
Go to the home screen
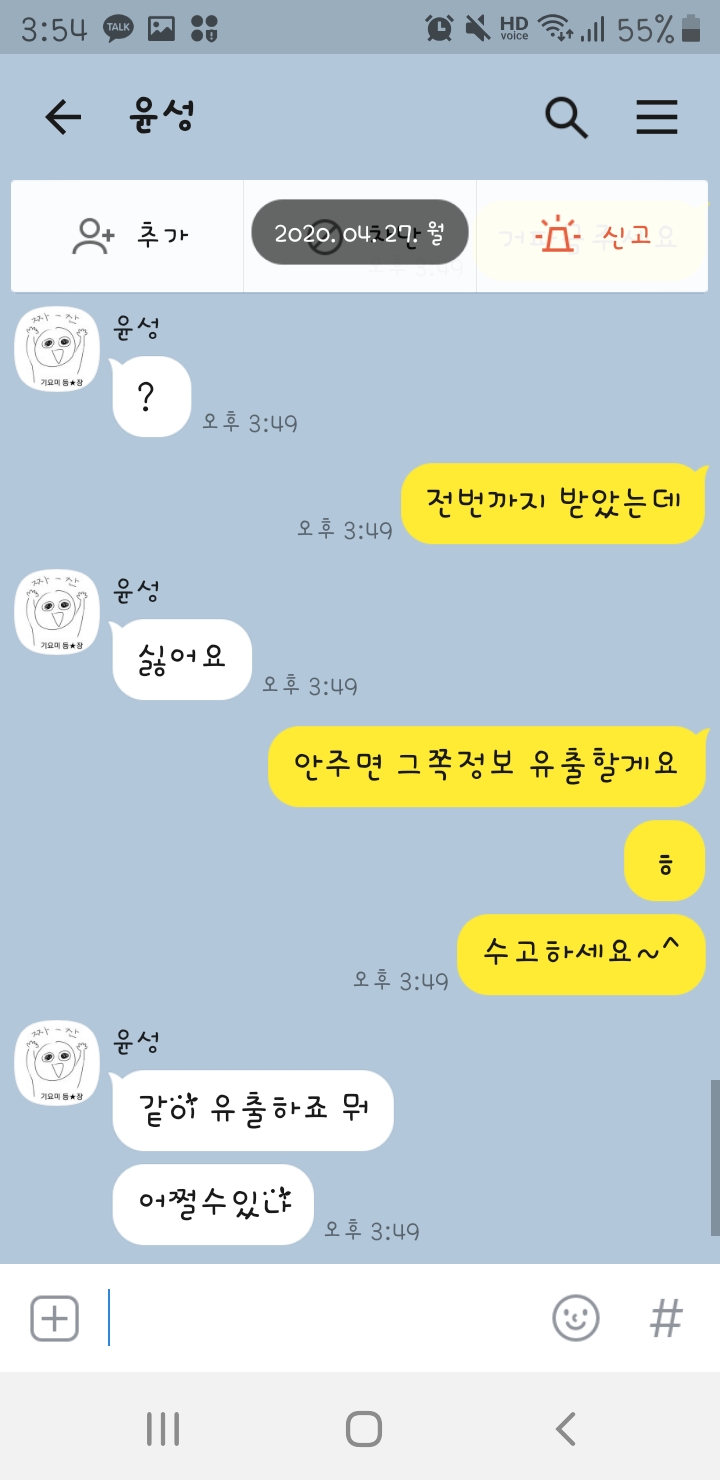tap(364, 1429)
